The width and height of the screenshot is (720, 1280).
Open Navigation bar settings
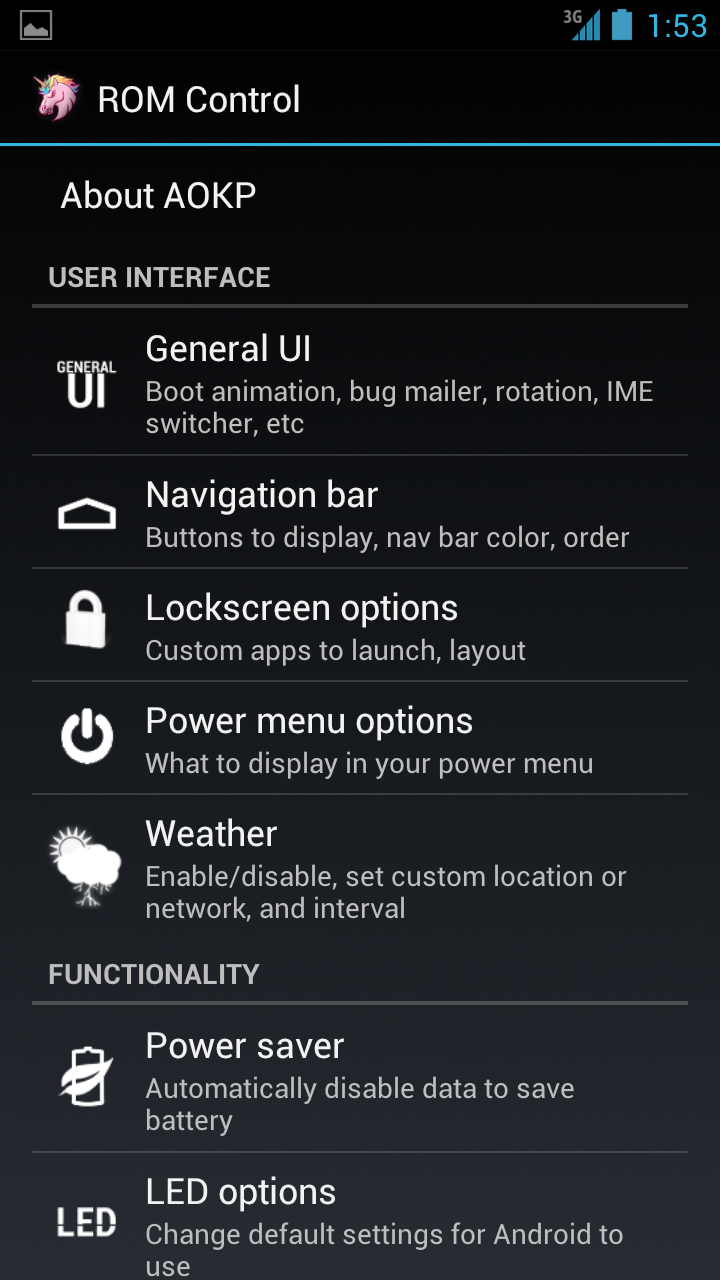[x=360, y=513]
